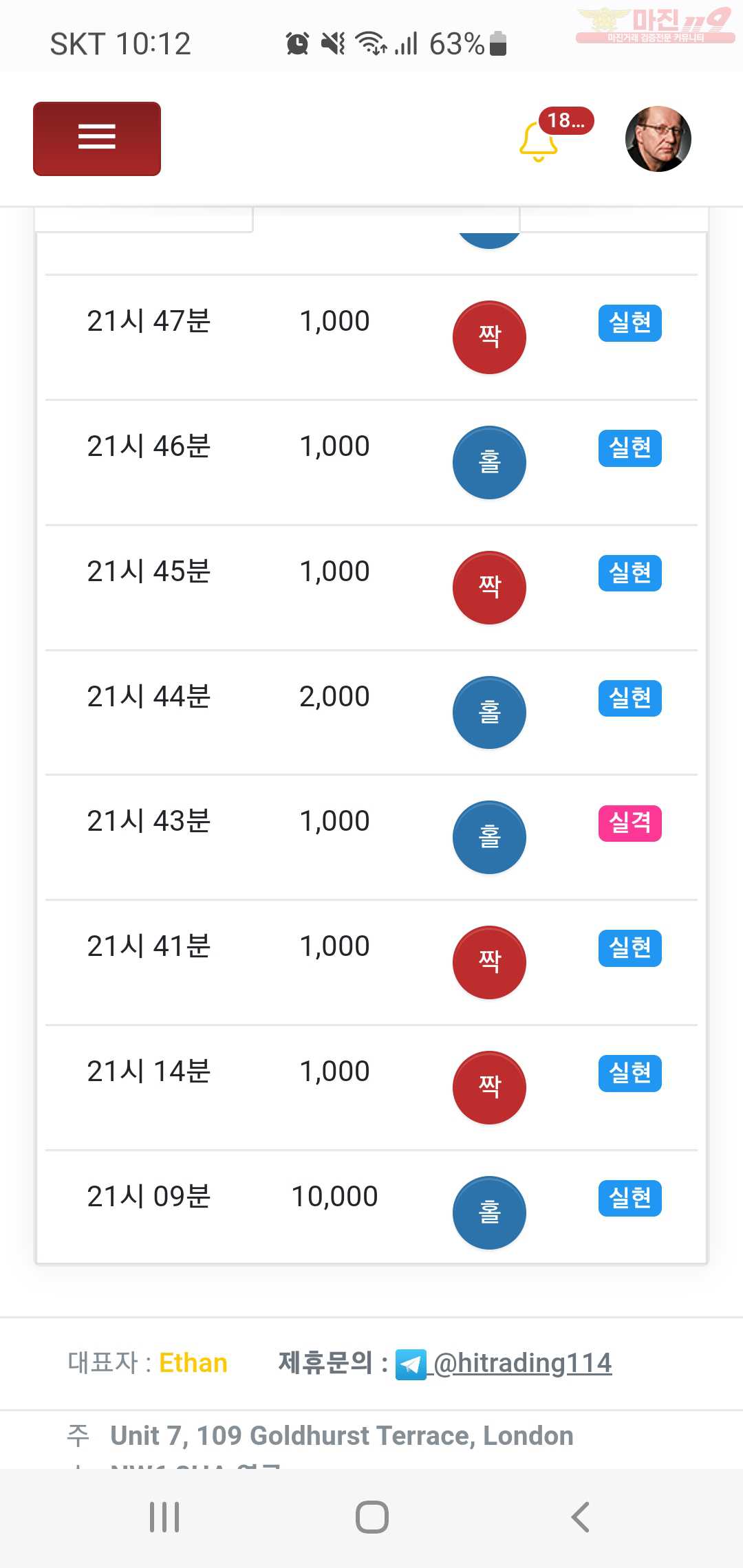Open the notifications bell

coord(539,141)
